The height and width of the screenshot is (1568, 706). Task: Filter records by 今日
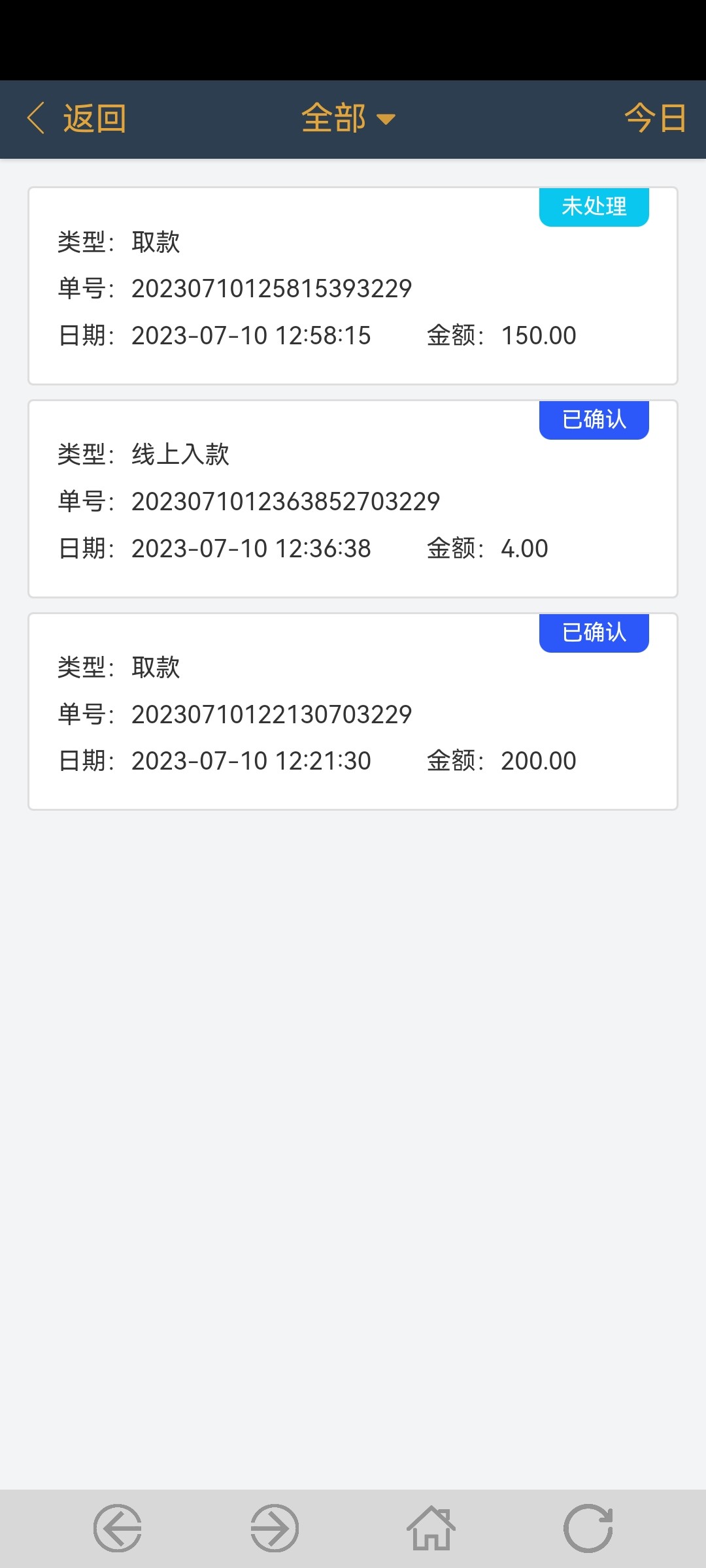point(654,119)
